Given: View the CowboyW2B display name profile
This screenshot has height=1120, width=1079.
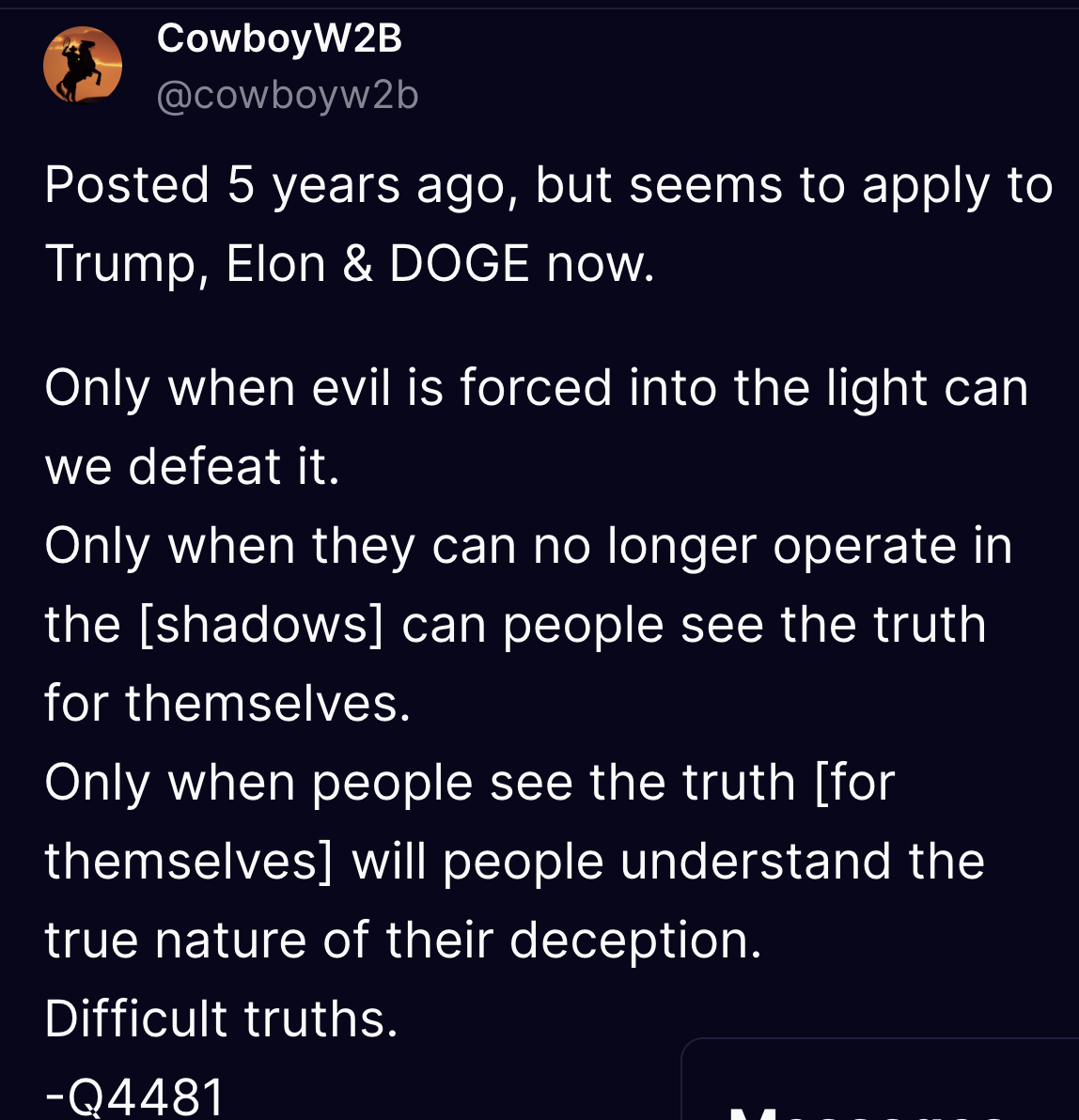Looking at the screenshot, I should [x=279, y=39].
